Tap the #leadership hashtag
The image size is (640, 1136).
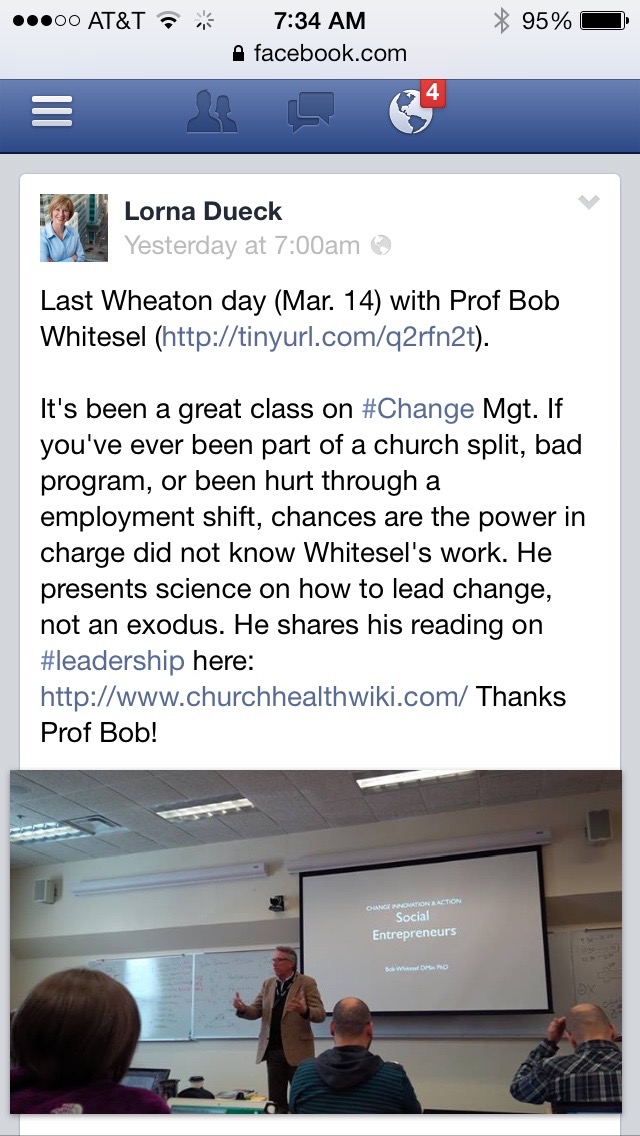click(112, 661)
